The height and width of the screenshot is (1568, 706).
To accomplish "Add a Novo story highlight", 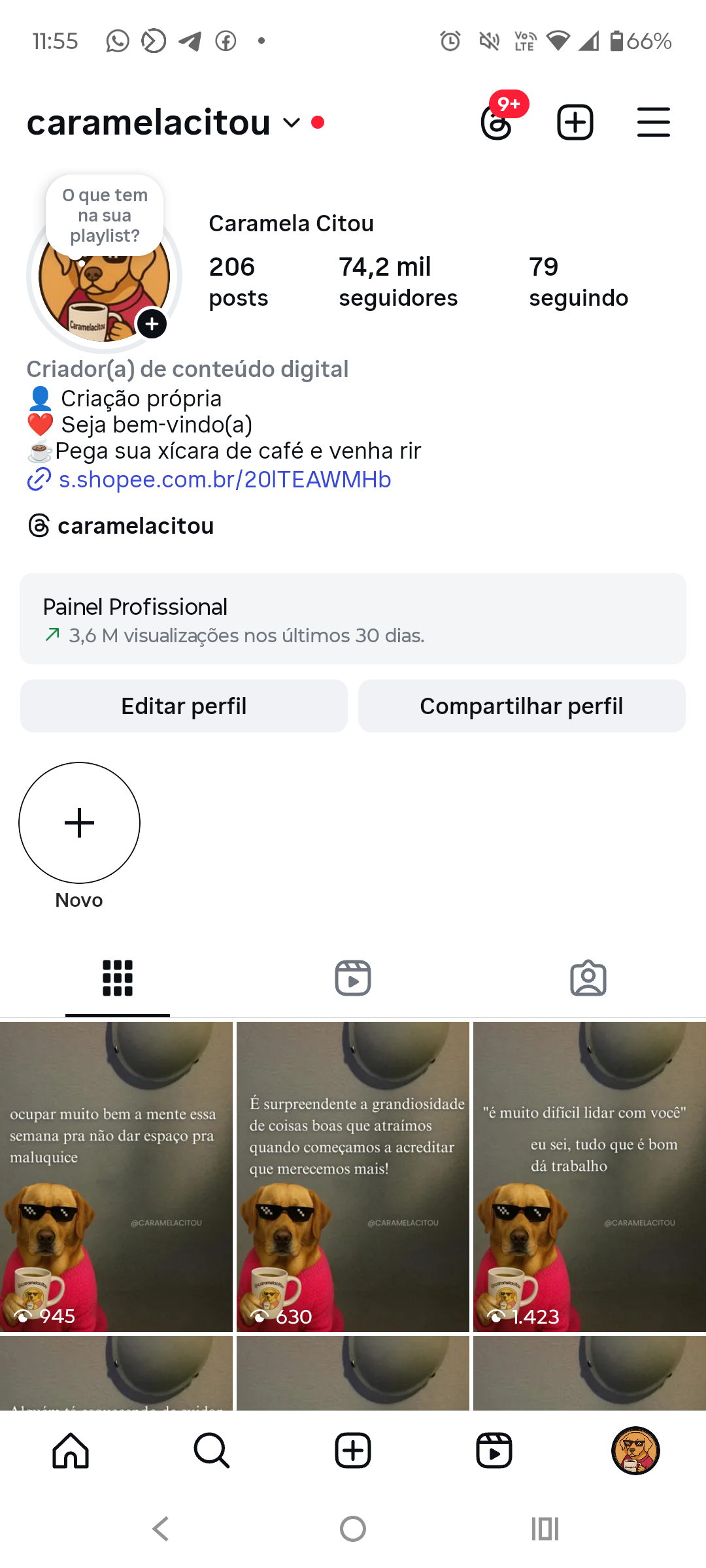I will point(79,823).
